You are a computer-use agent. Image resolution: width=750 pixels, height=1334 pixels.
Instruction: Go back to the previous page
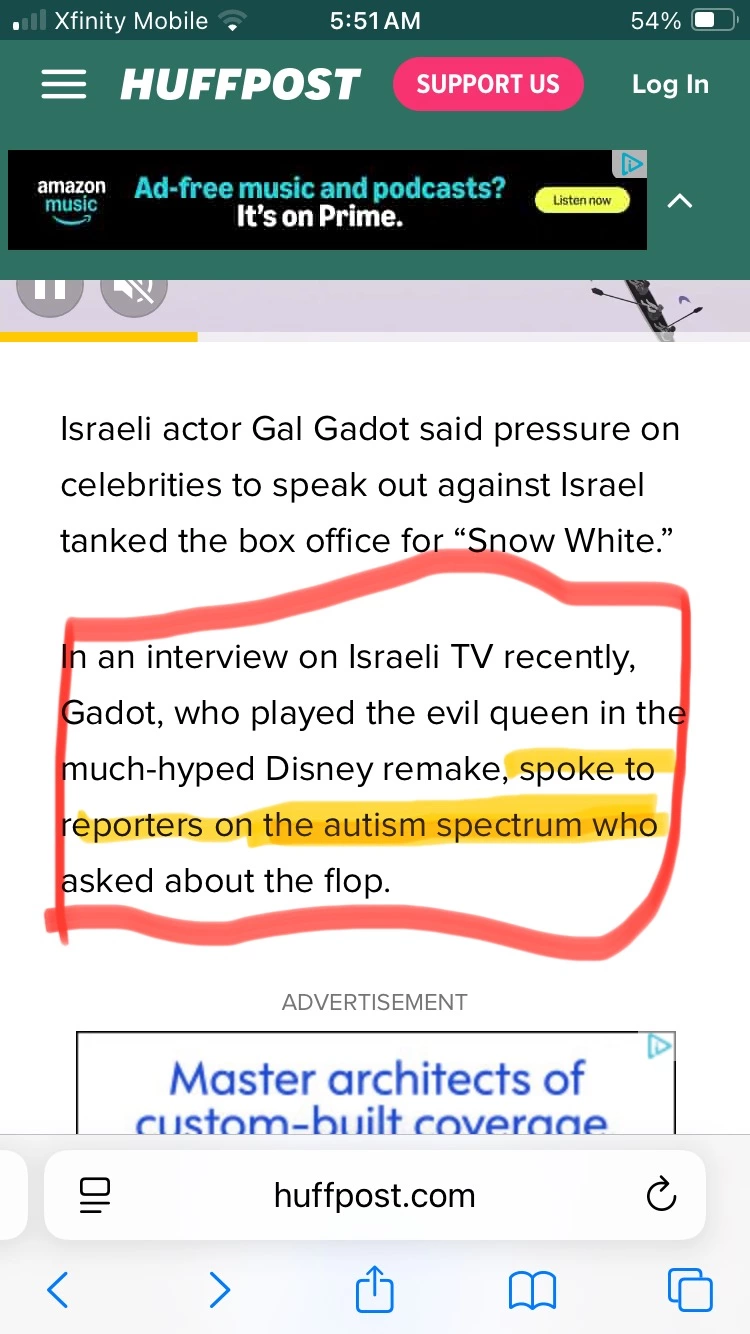pos(58,1289)
